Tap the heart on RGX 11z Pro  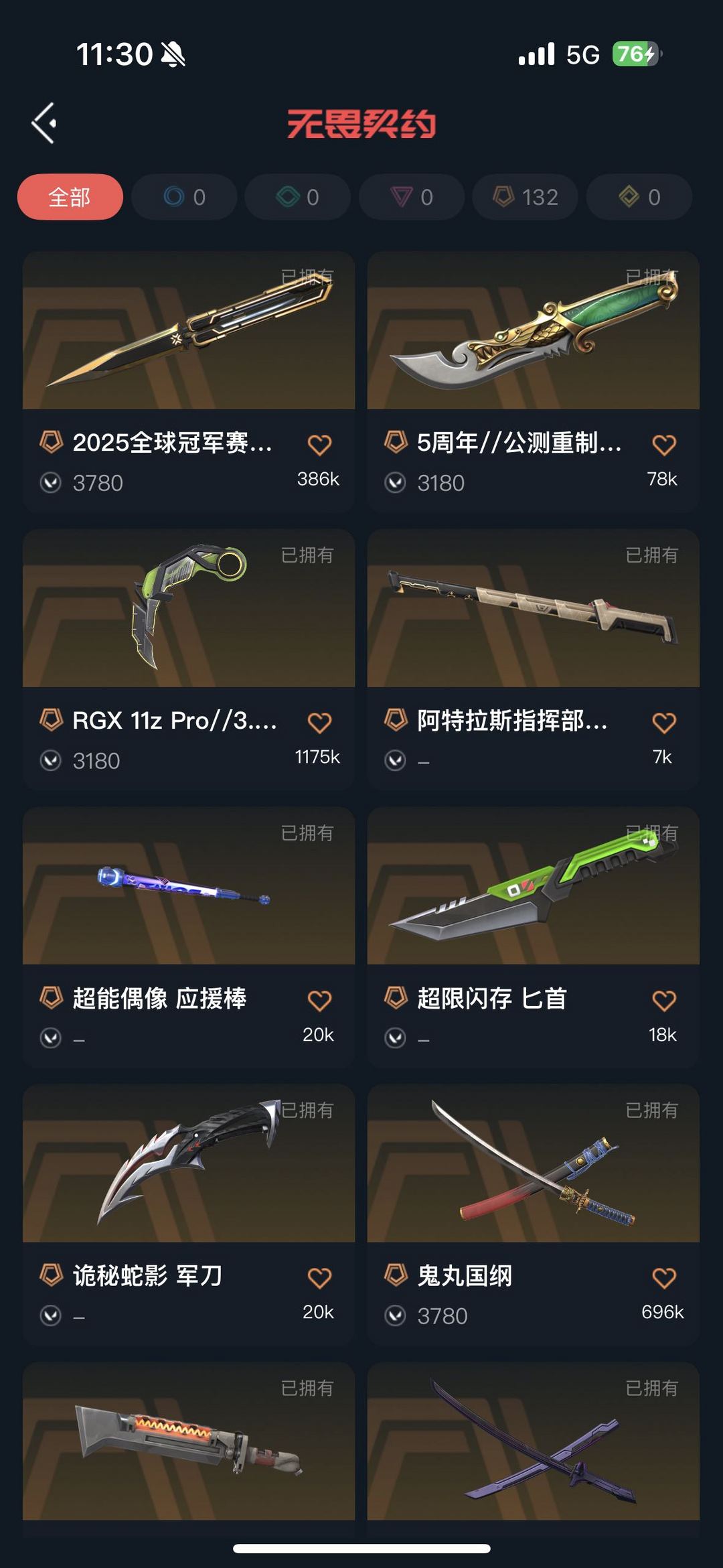point(319,723)
